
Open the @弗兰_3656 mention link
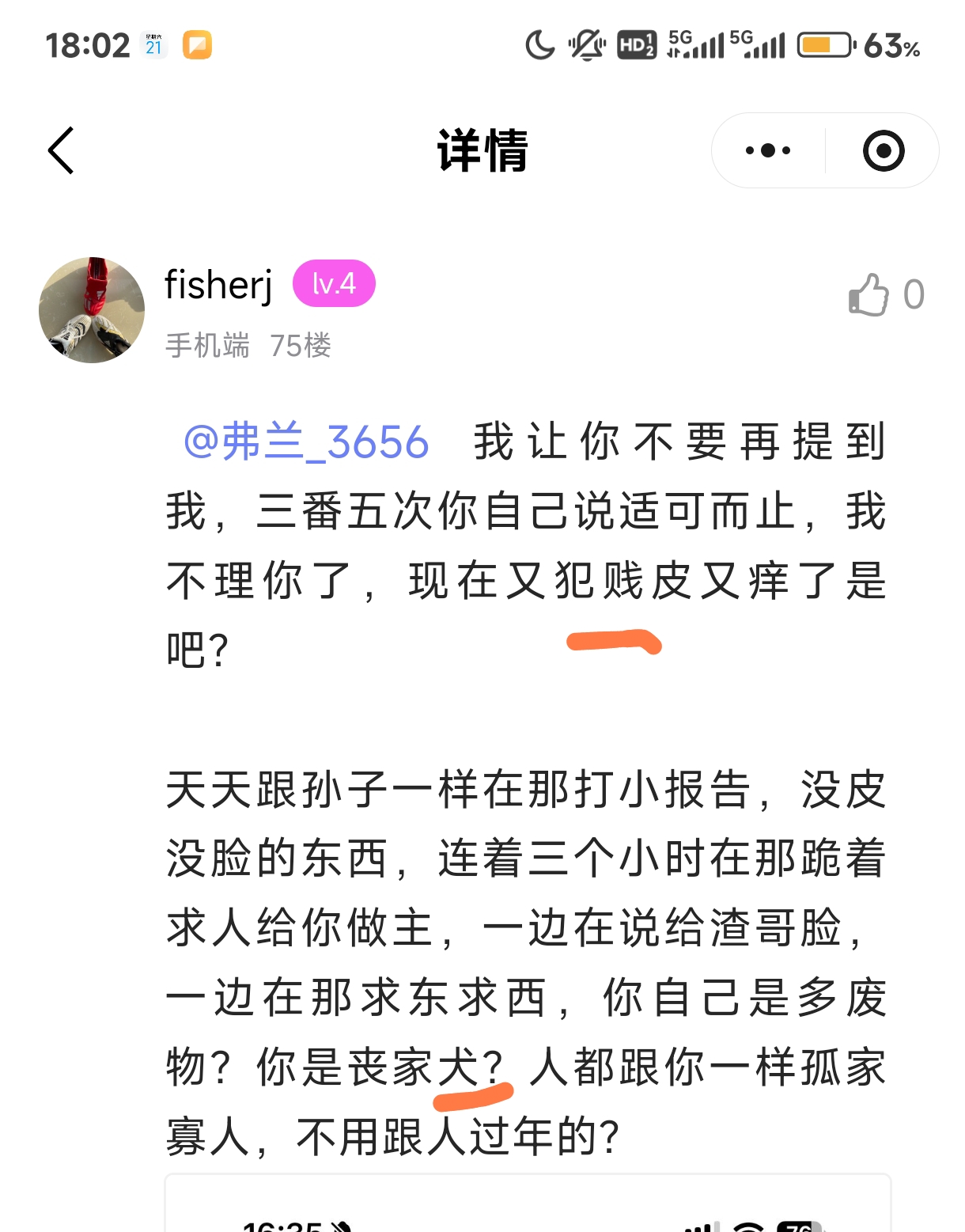pos(306,442)
